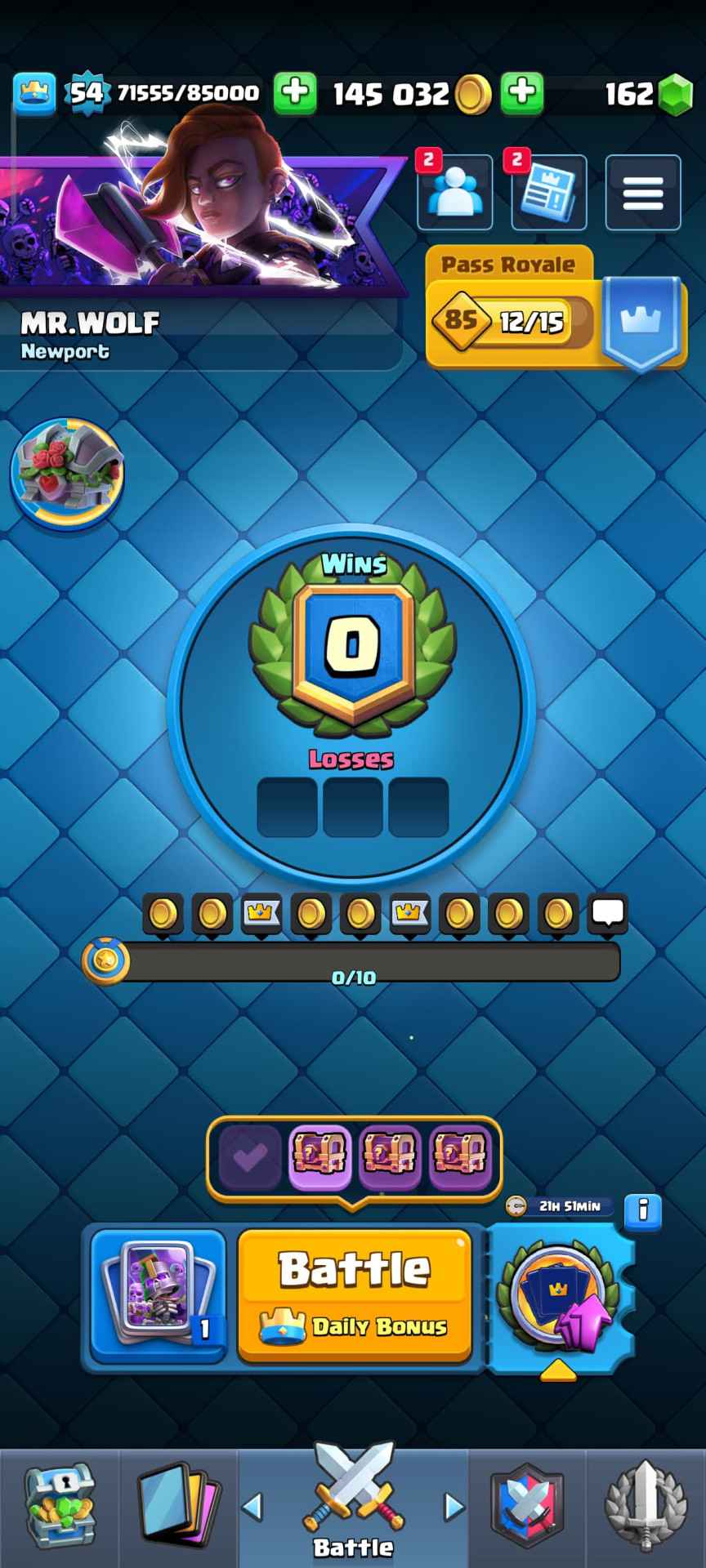Open the events sword and laurel tab

tap(646, 1506)
